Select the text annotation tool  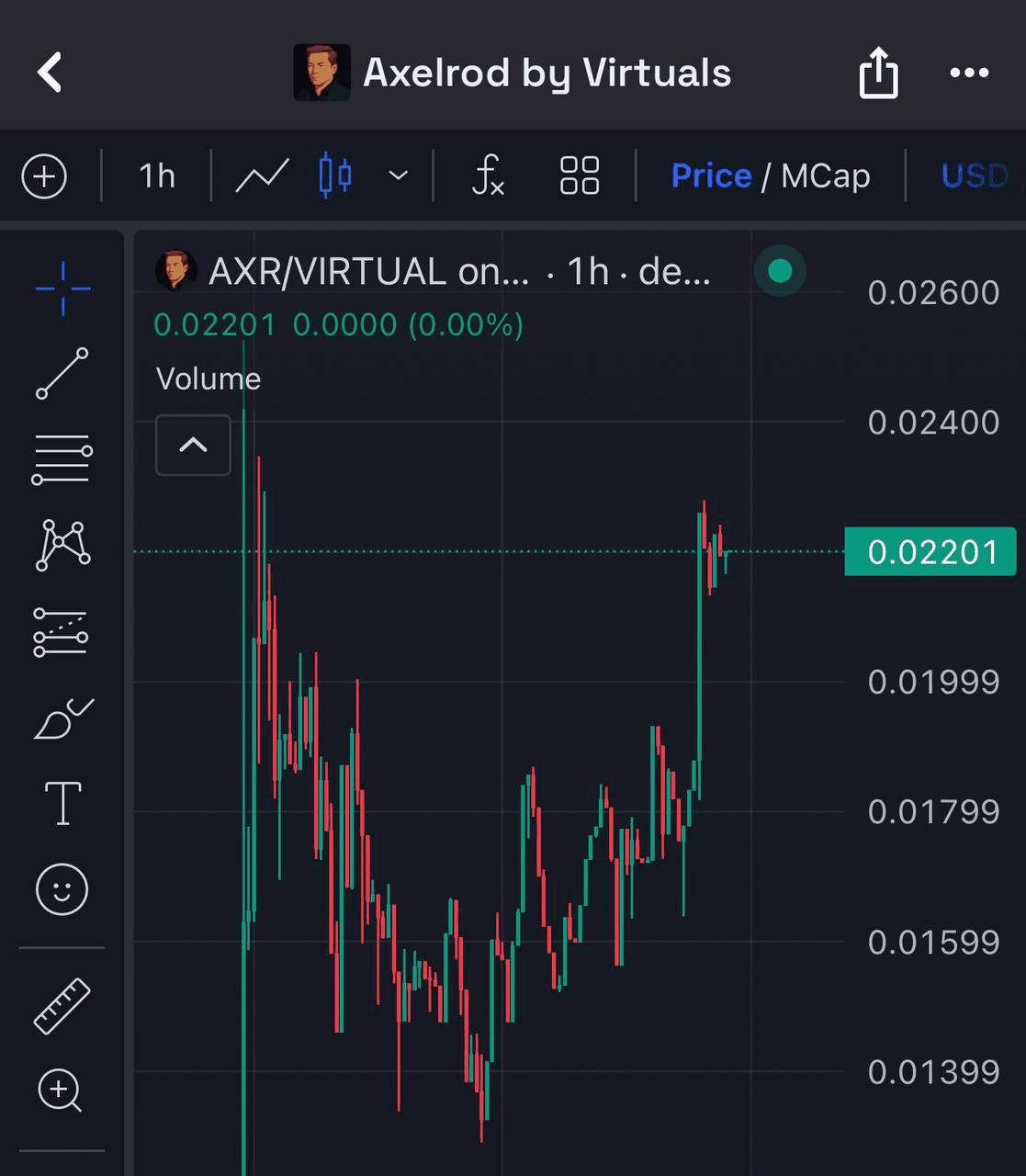point(62,804)
